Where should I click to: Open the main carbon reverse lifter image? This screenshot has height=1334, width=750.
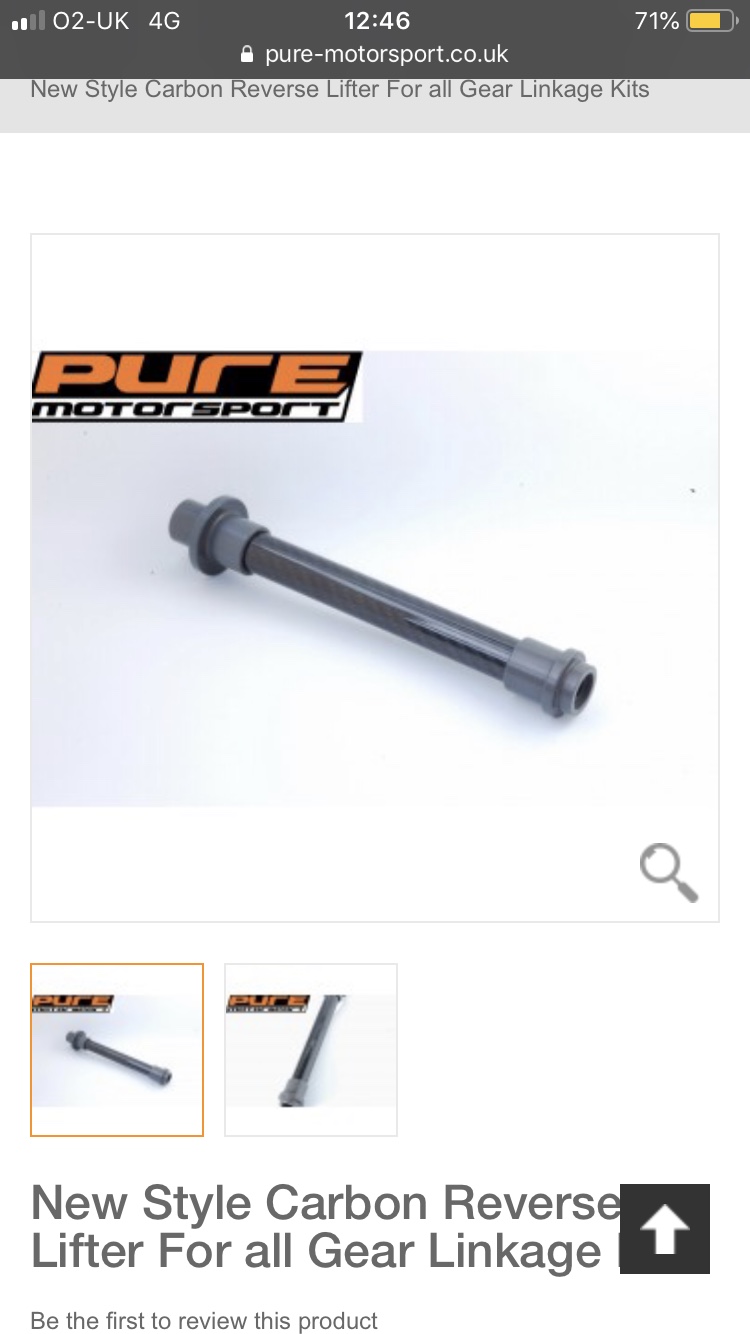click(375, 577)
